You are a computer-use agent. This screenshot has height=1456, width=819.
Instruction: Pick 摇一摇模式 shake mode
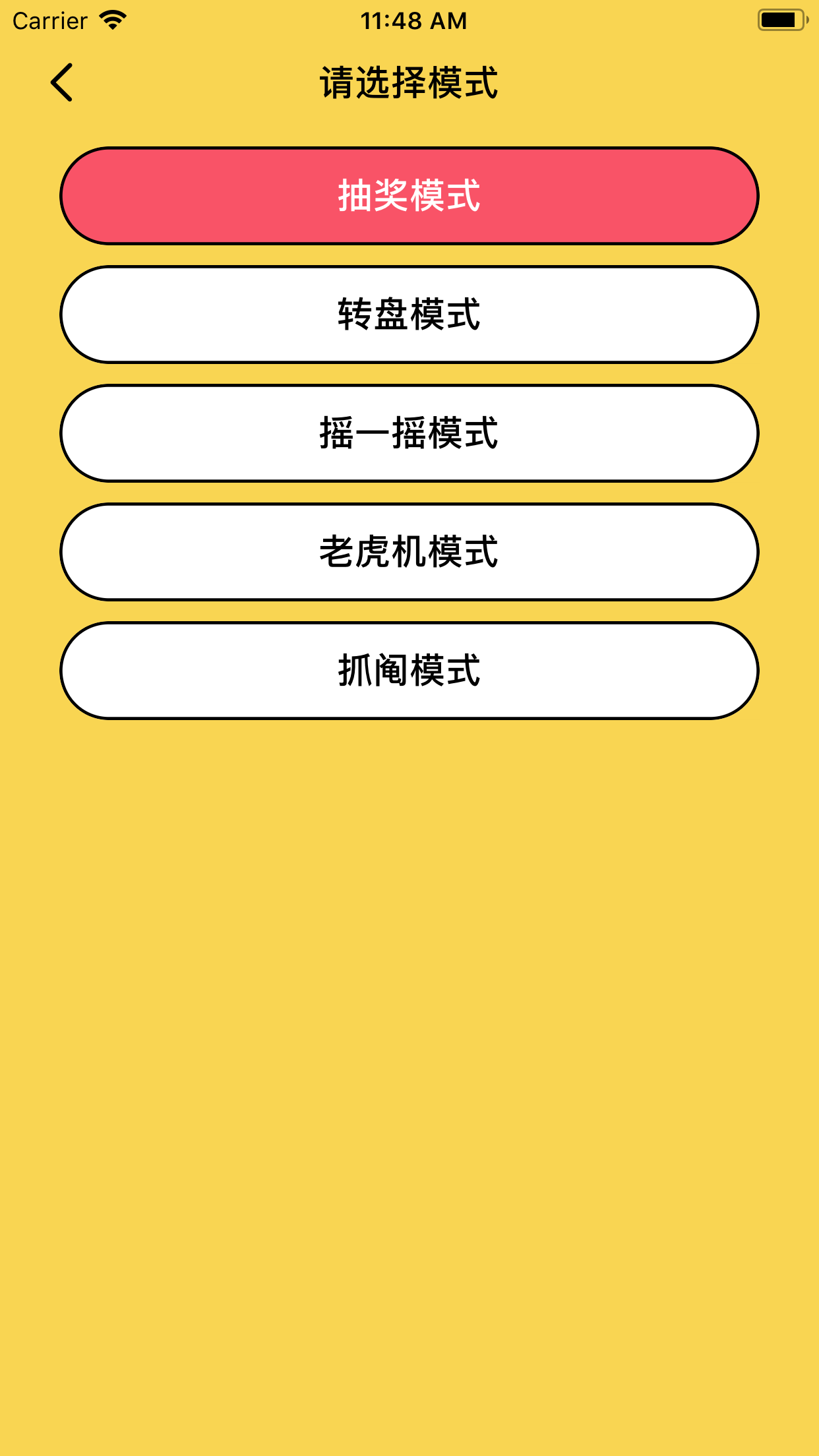coord(409,433)
